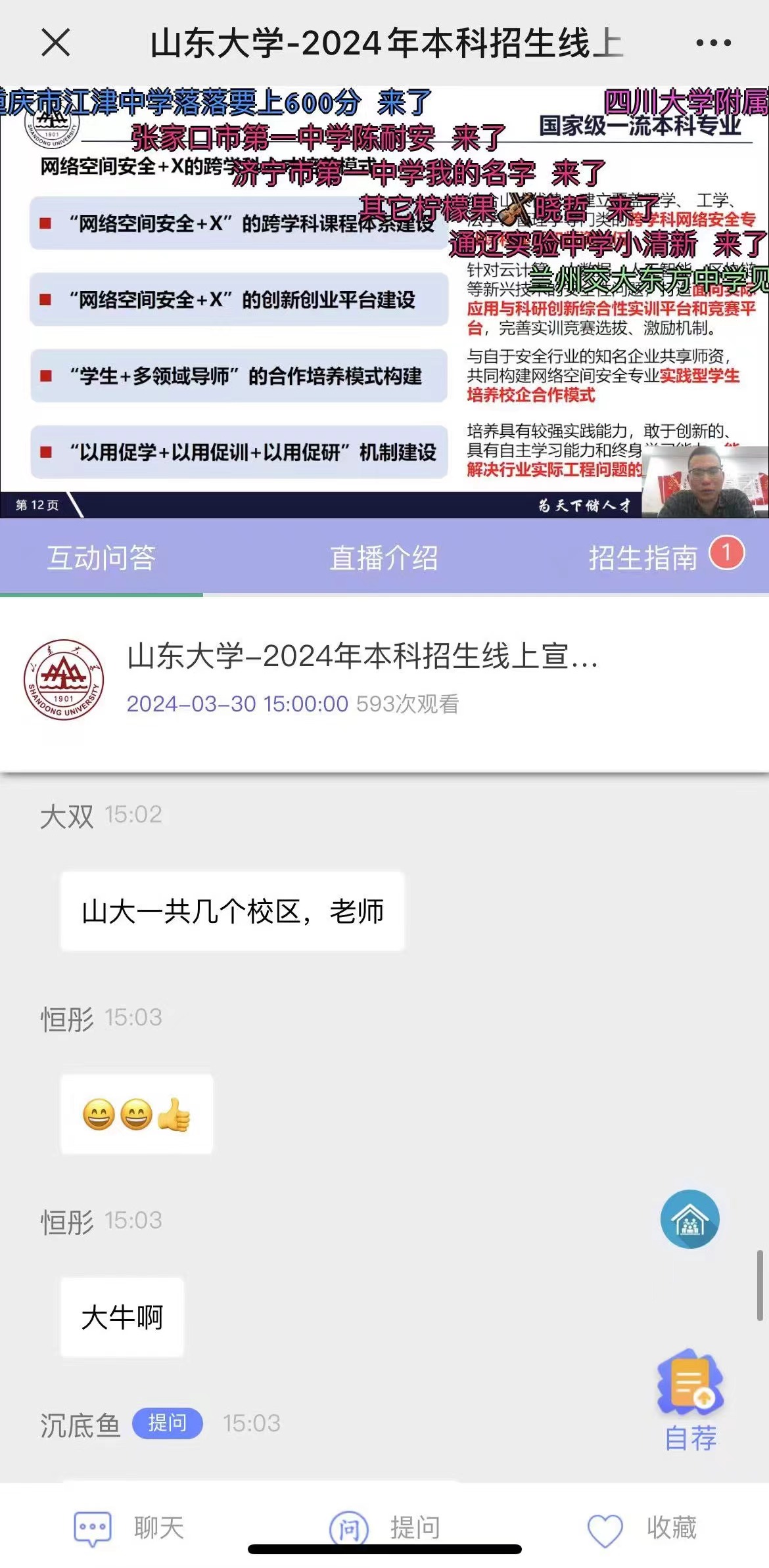769x1568 pixels.
Task: Add this live stream to 收藏
Action: click(642, 1528)
